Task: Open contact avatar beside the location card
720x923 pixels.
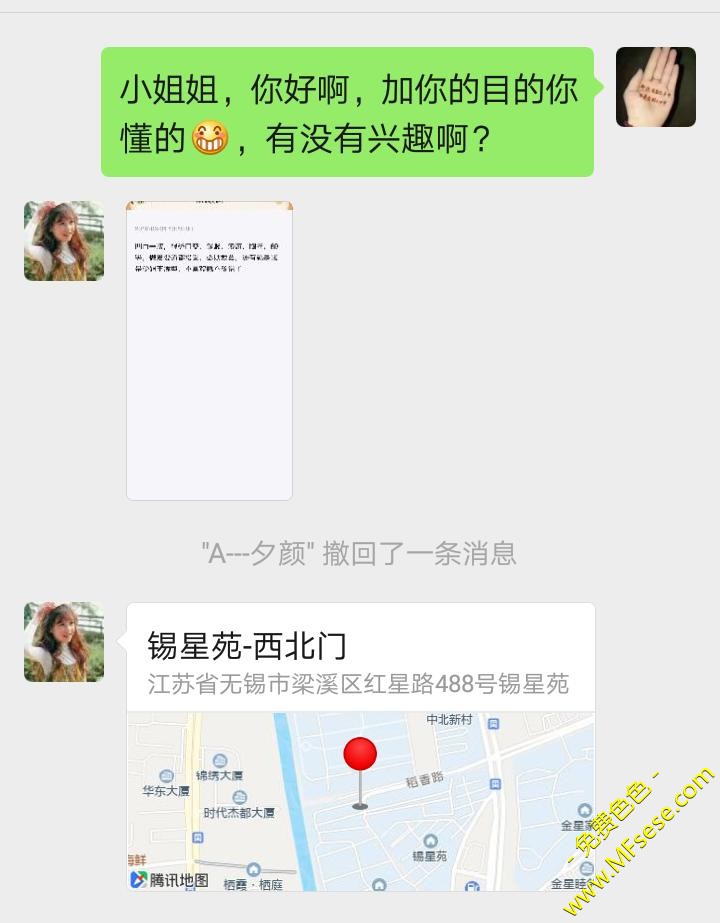Action: point(64,642)
